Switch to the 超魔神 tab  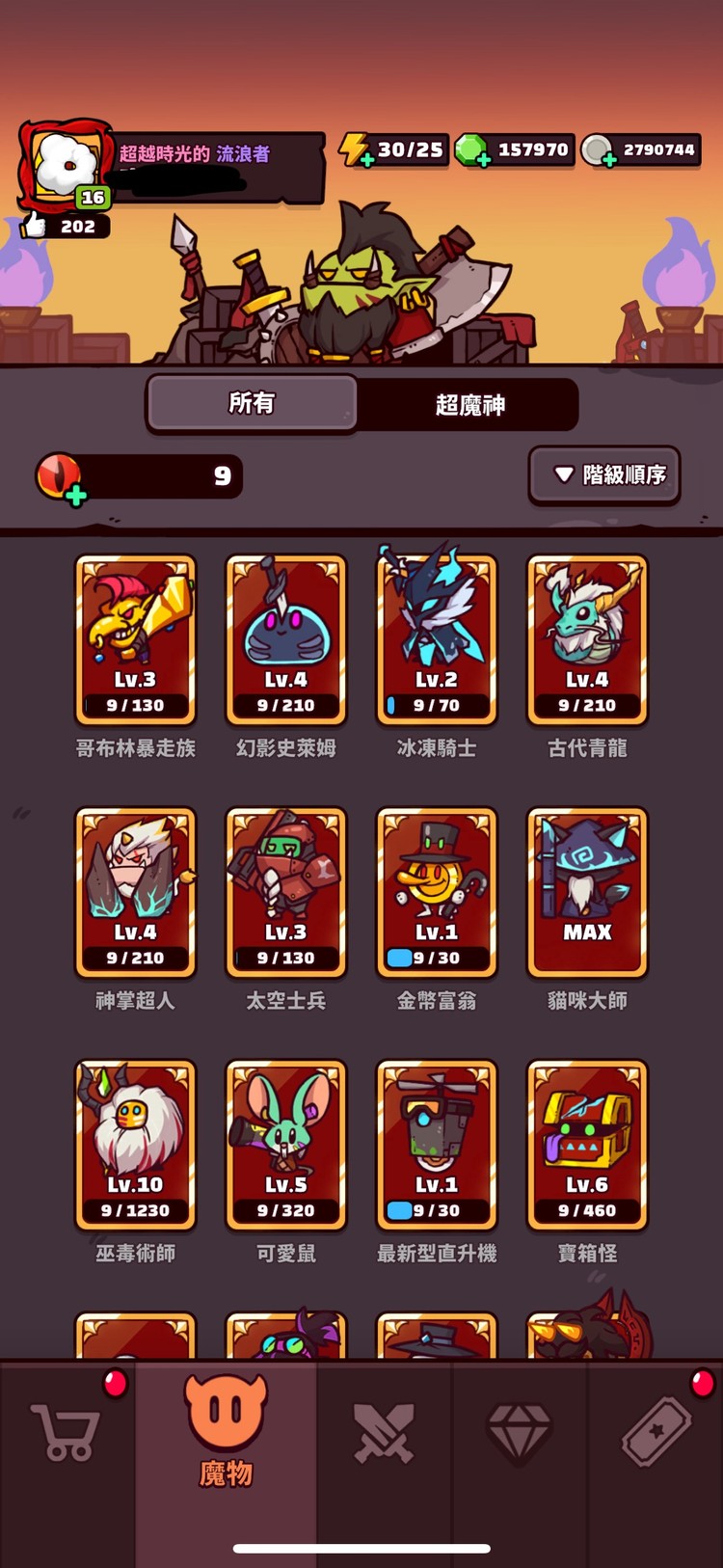tap(469, 404)
